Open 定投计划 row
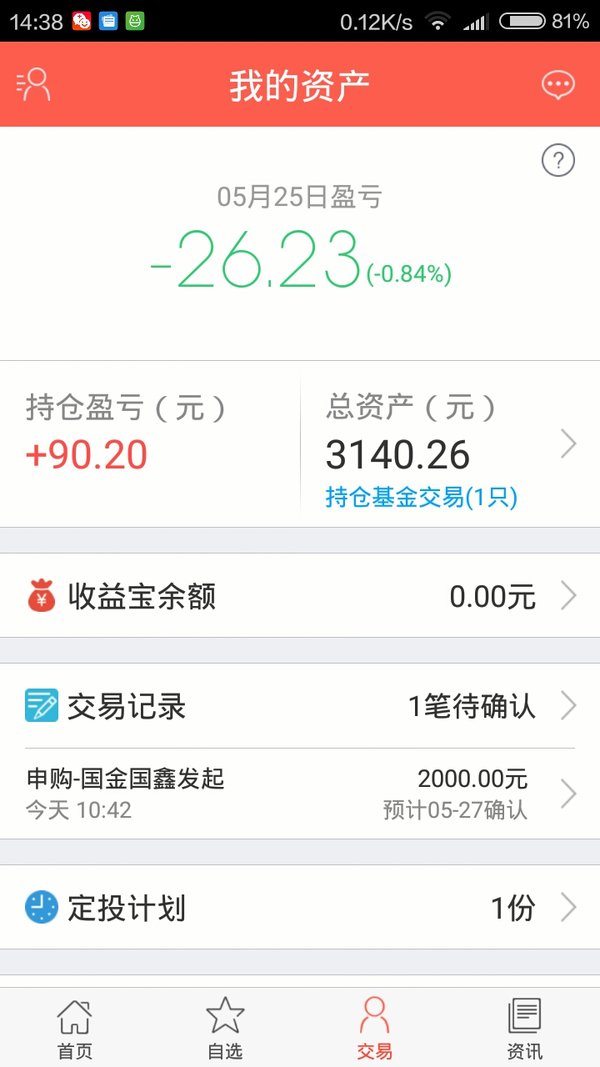The width and height of the screenshot is (600, 1067). pyautogui.click(x=300, y=907)
